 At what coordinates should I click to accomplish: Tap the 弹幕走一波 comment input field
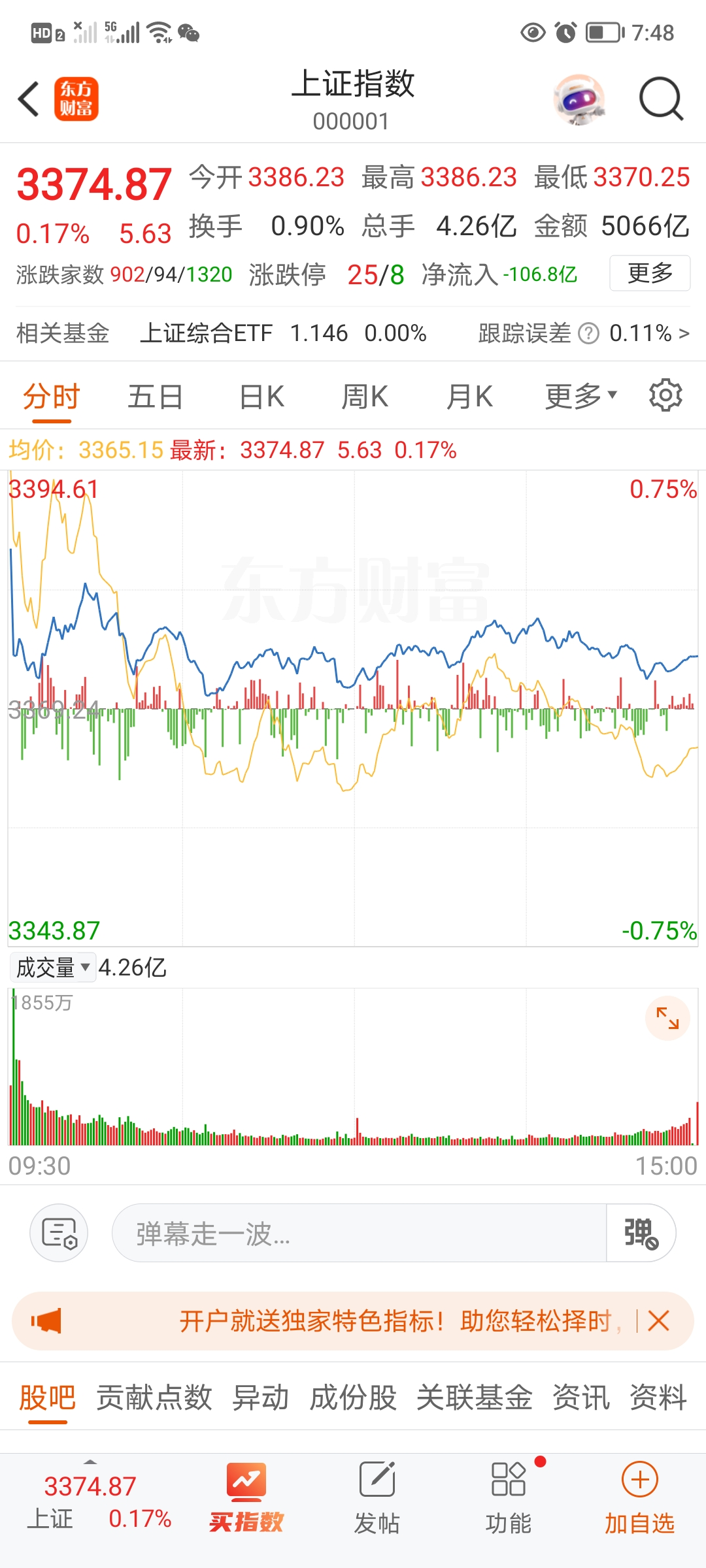pyautogui.click(x=360, y=1233)
